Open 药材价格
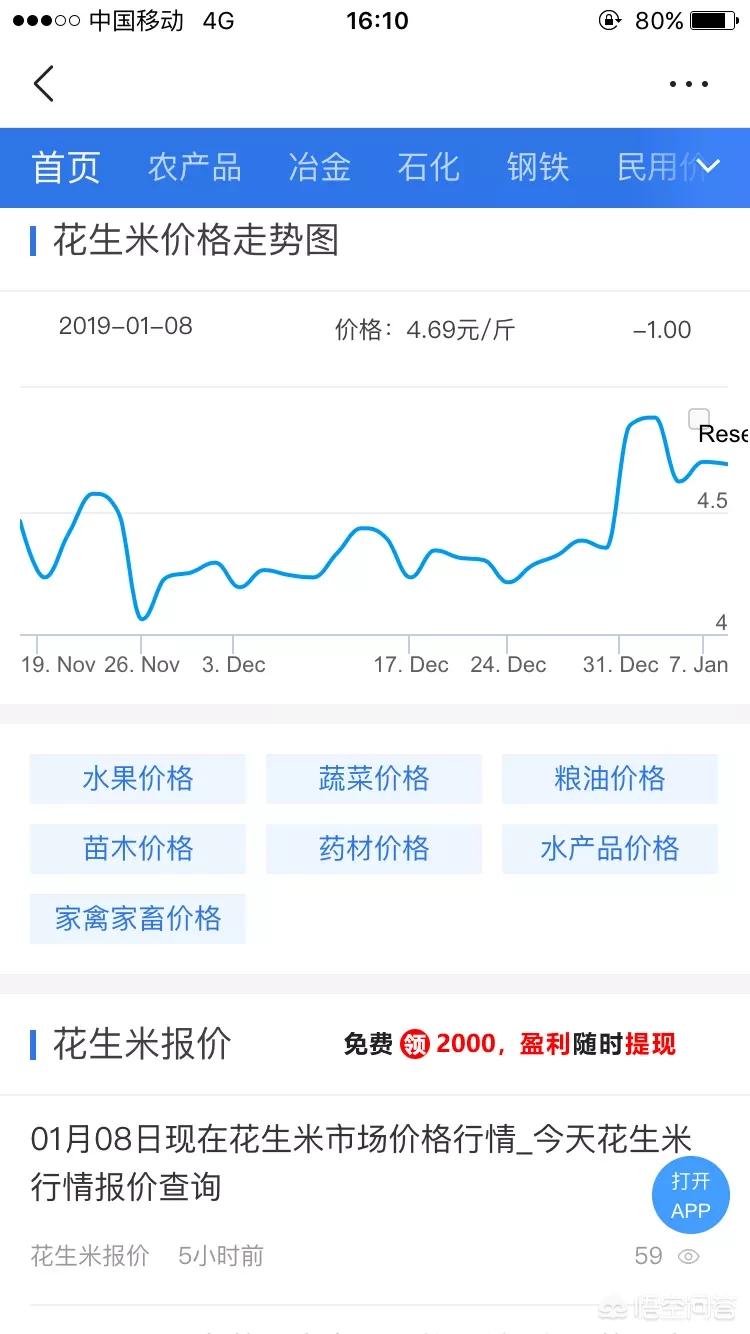The width and height of the screenshot is (750, 1334). 374,849
